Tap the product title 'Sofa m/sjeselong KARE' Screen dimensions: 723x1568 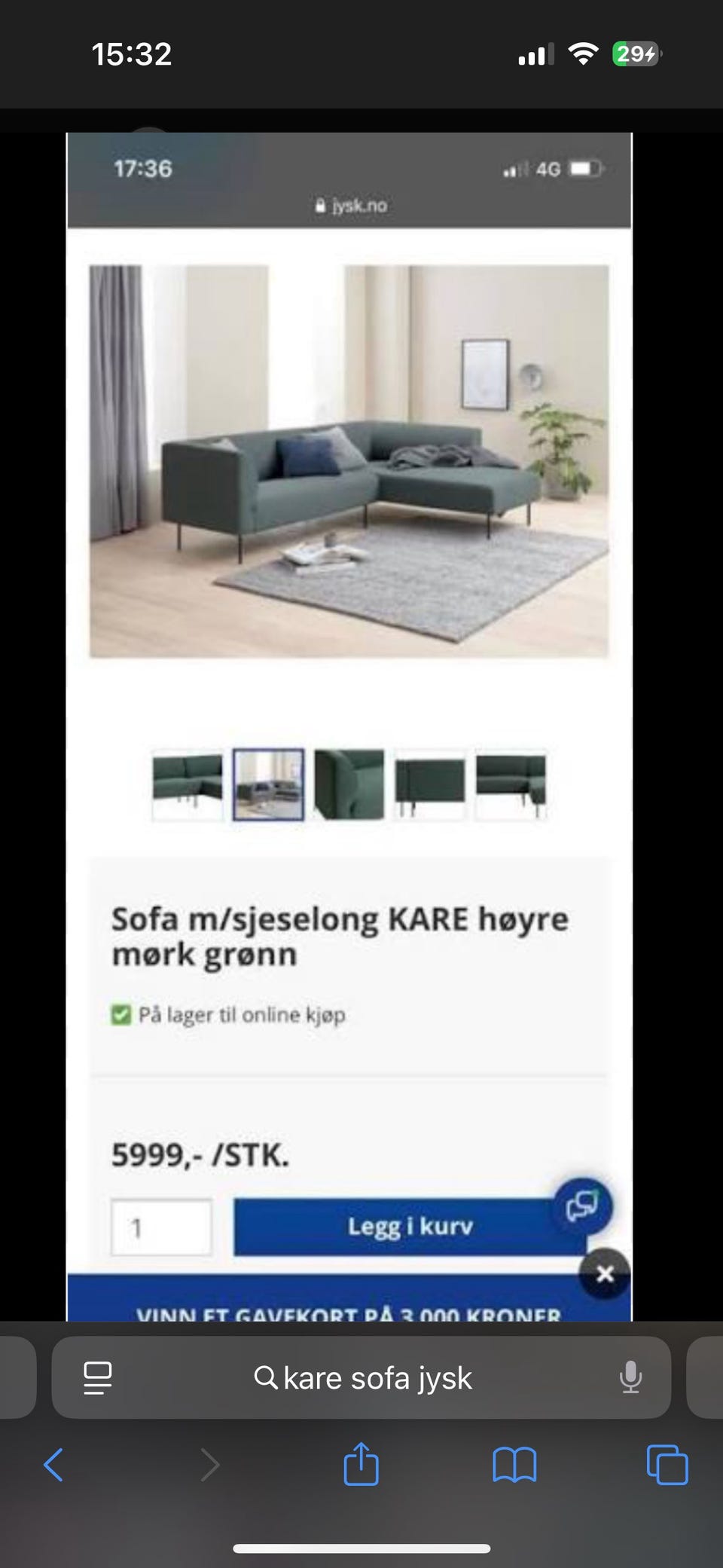(x=339, y=934)
